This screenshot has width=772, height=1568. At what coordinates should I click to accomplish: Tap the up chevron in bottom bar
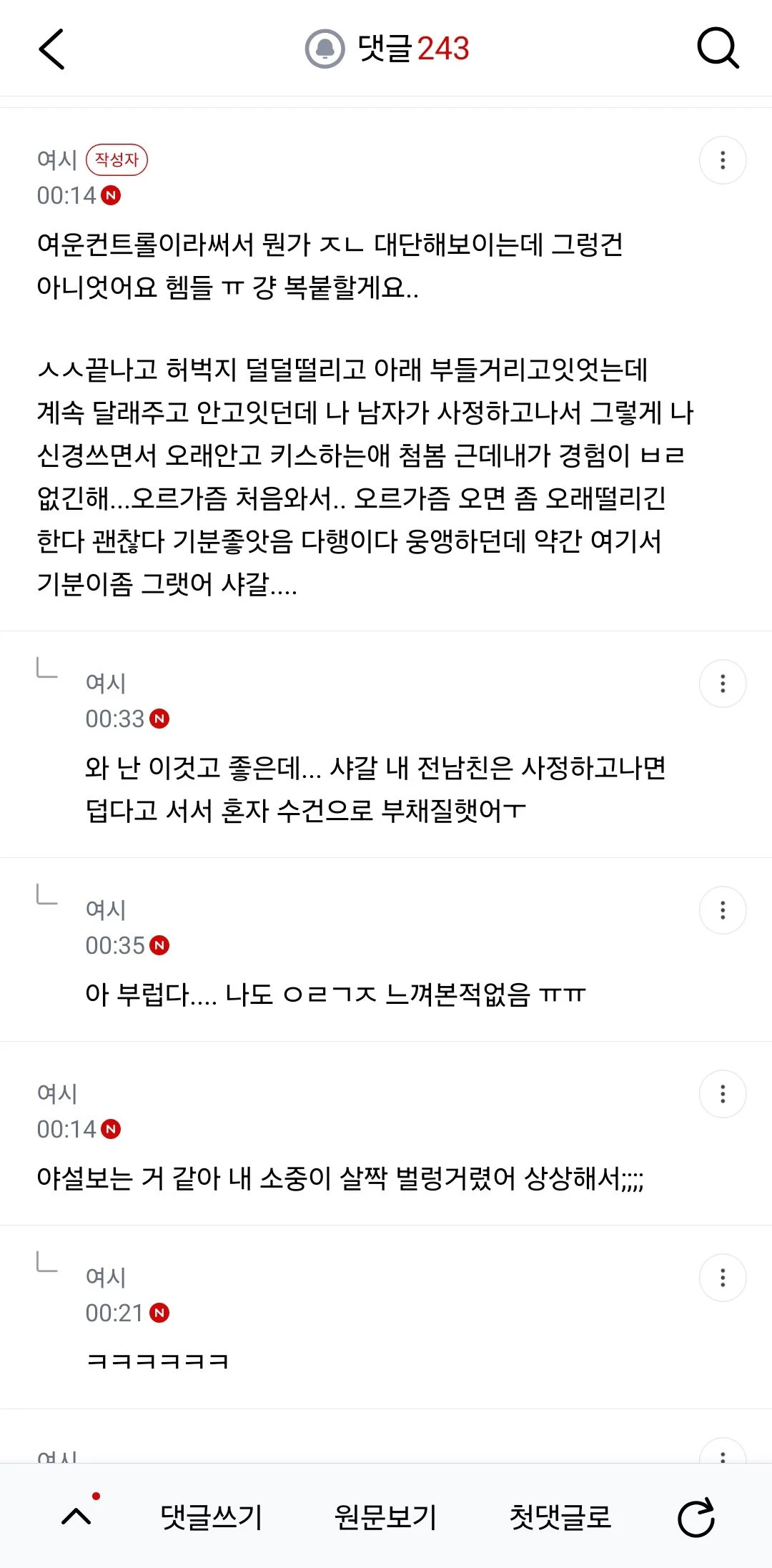click(76, 1516)
